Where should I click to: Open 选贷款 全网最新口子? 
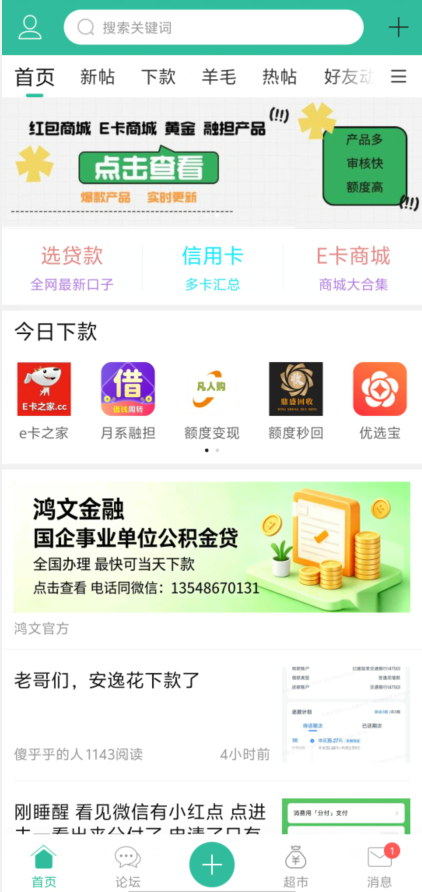(x=72, y=267)
